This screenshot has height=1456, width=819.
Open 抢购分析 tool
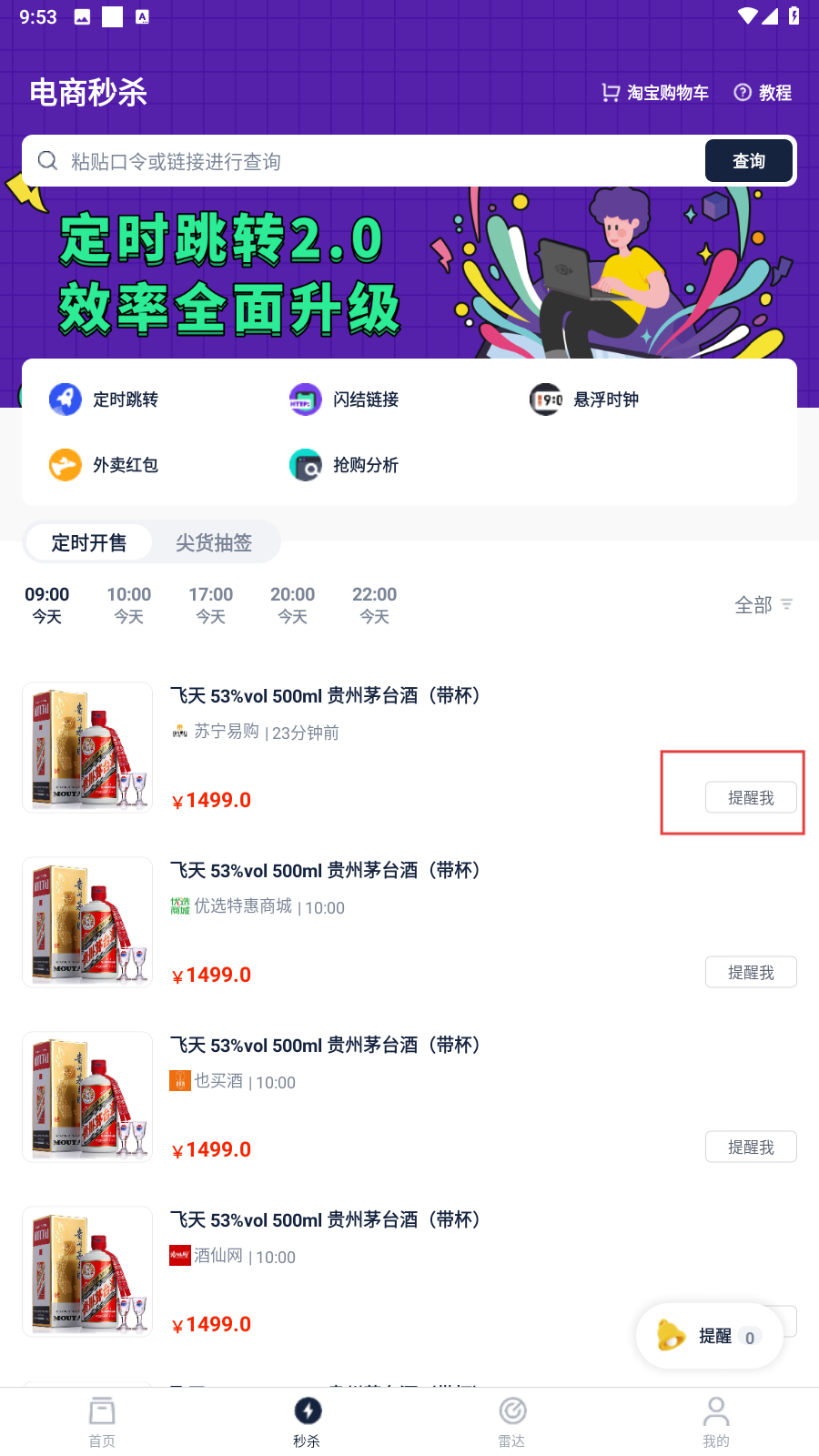344,465
